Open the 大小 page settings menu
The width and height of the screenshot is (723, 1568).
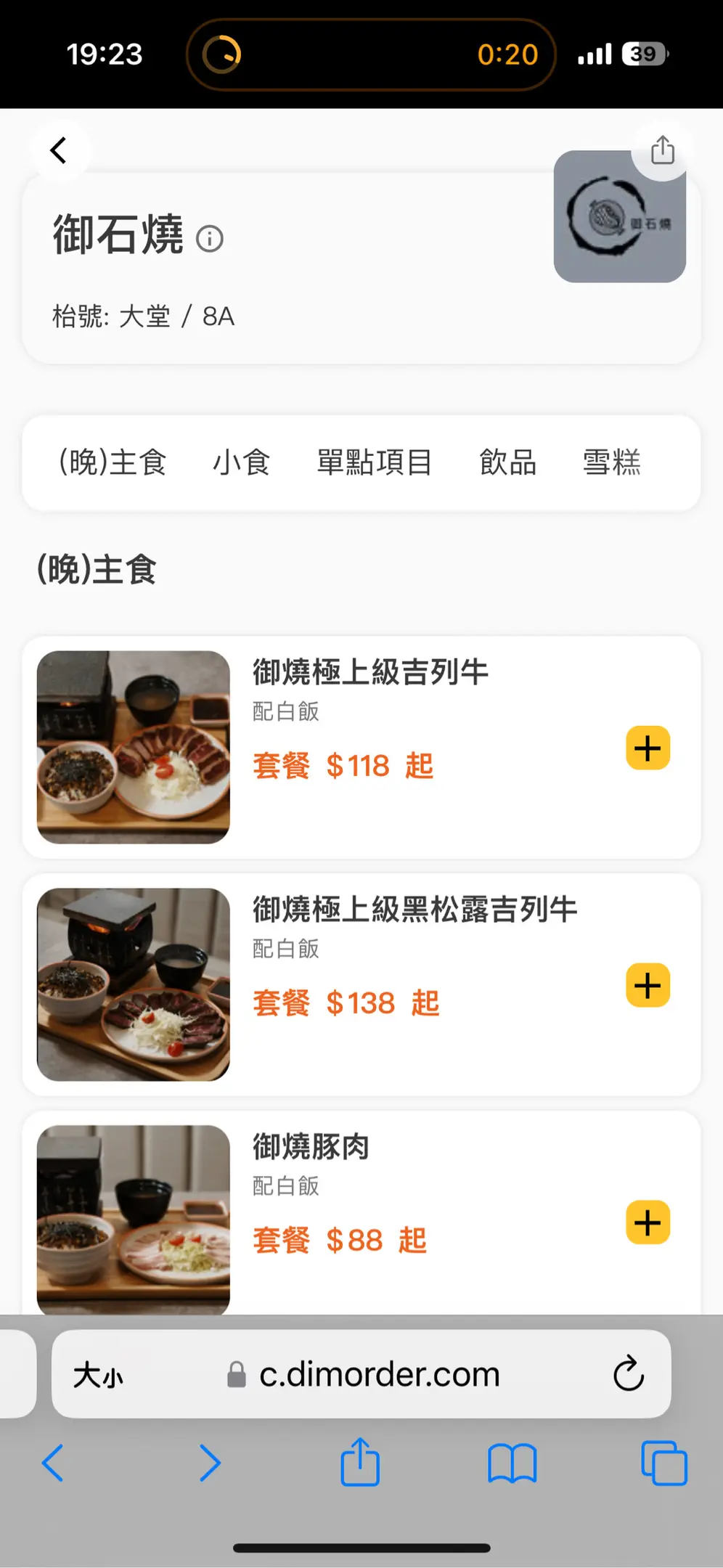click(99, 1375)
